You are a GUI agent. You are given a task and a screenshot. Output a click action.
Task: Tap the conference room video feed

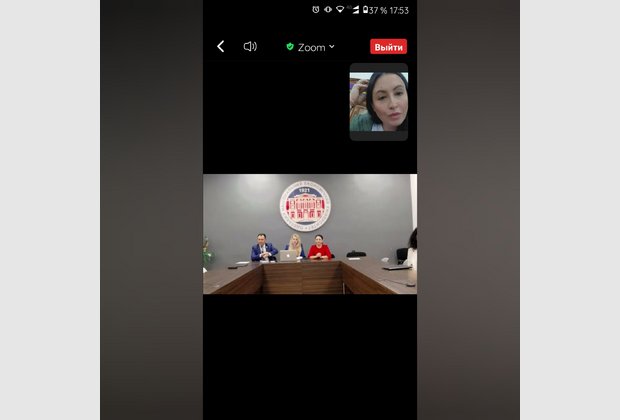pos(310,234)
